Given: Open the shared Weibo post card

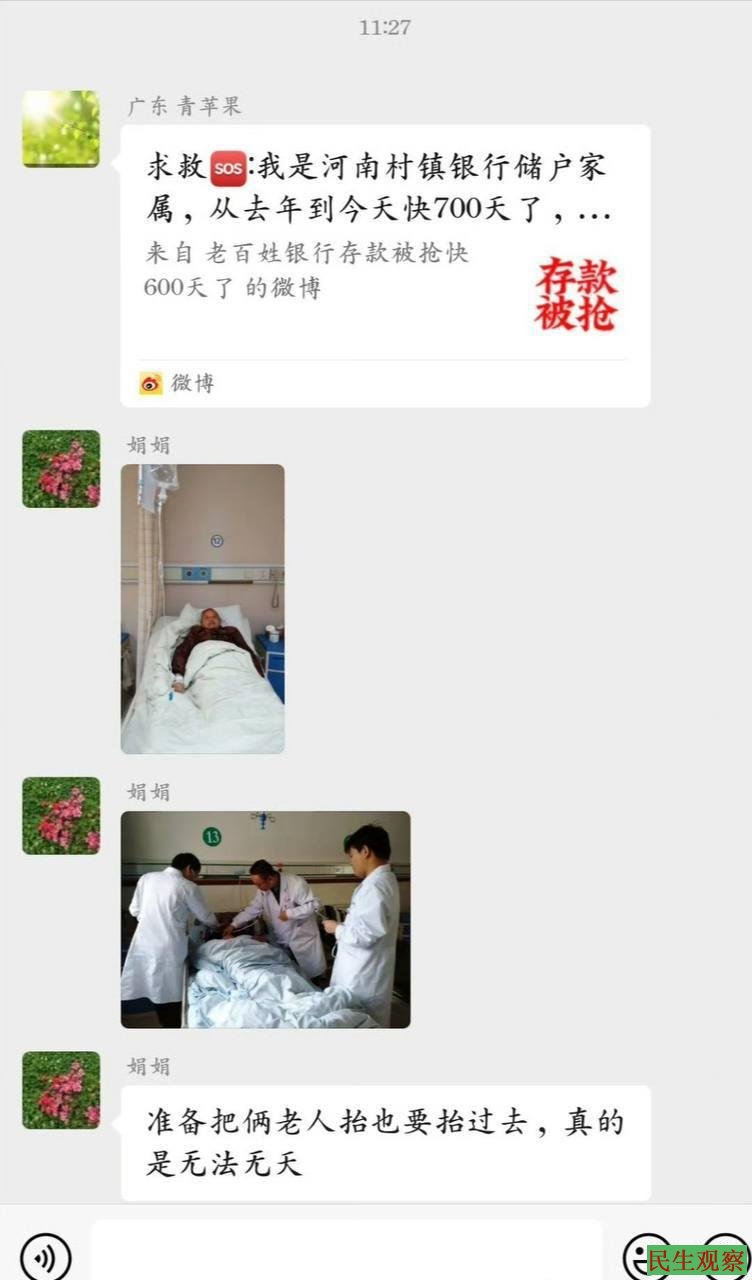Looking at the screenshot, I should point(385,265).
